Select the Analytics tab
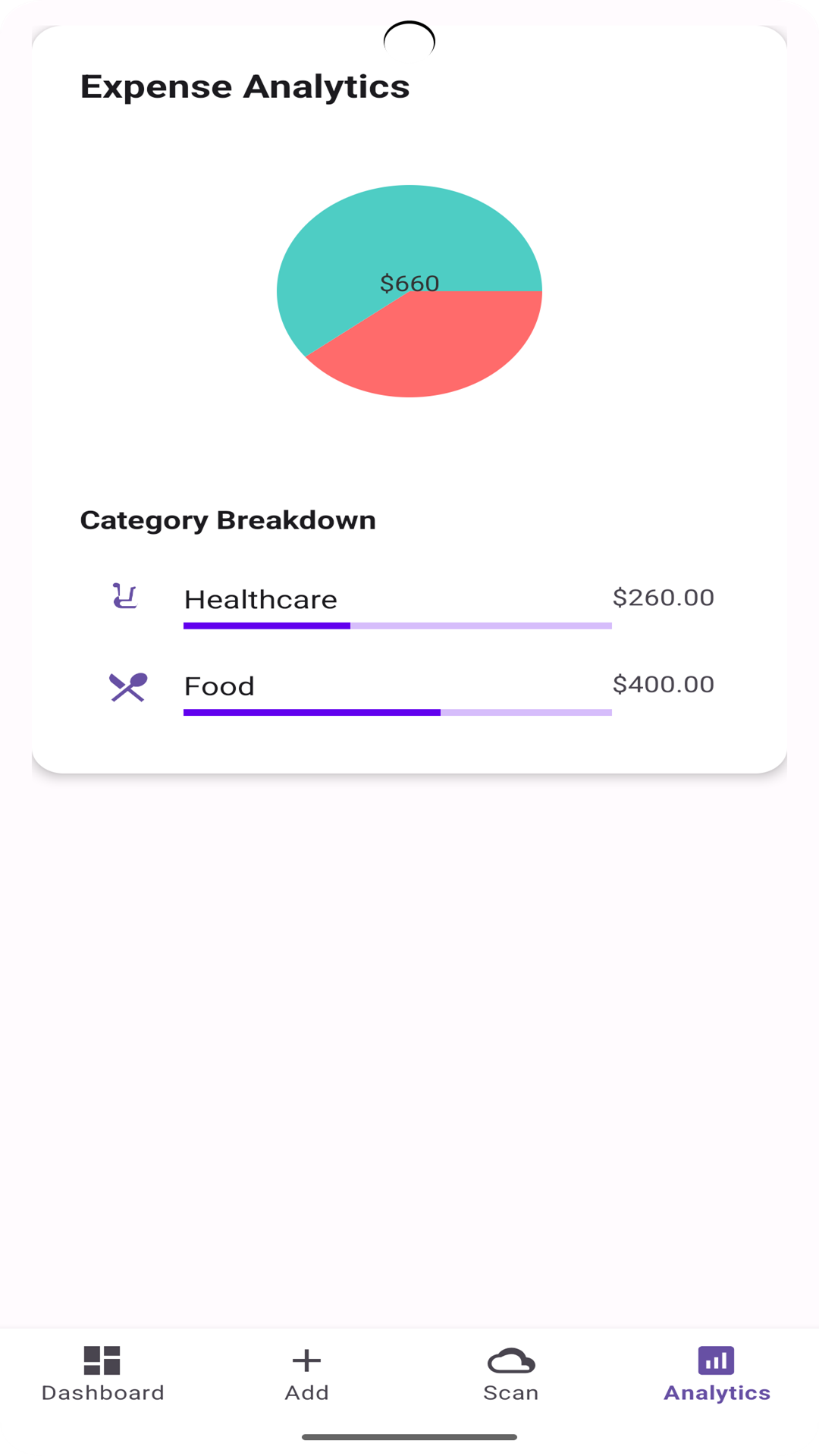Viewport: 819px width, 1456px height. click(717, 1373)
